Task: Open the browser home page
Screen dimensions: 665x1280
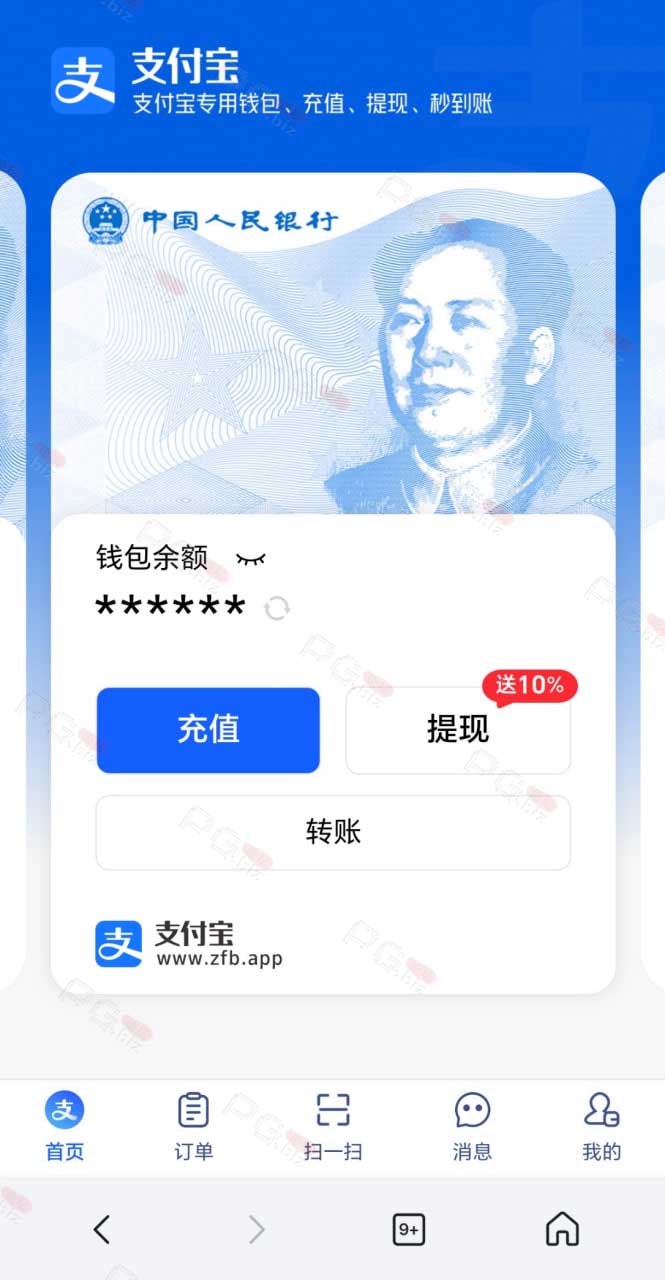Action: tap(562, 1228)
